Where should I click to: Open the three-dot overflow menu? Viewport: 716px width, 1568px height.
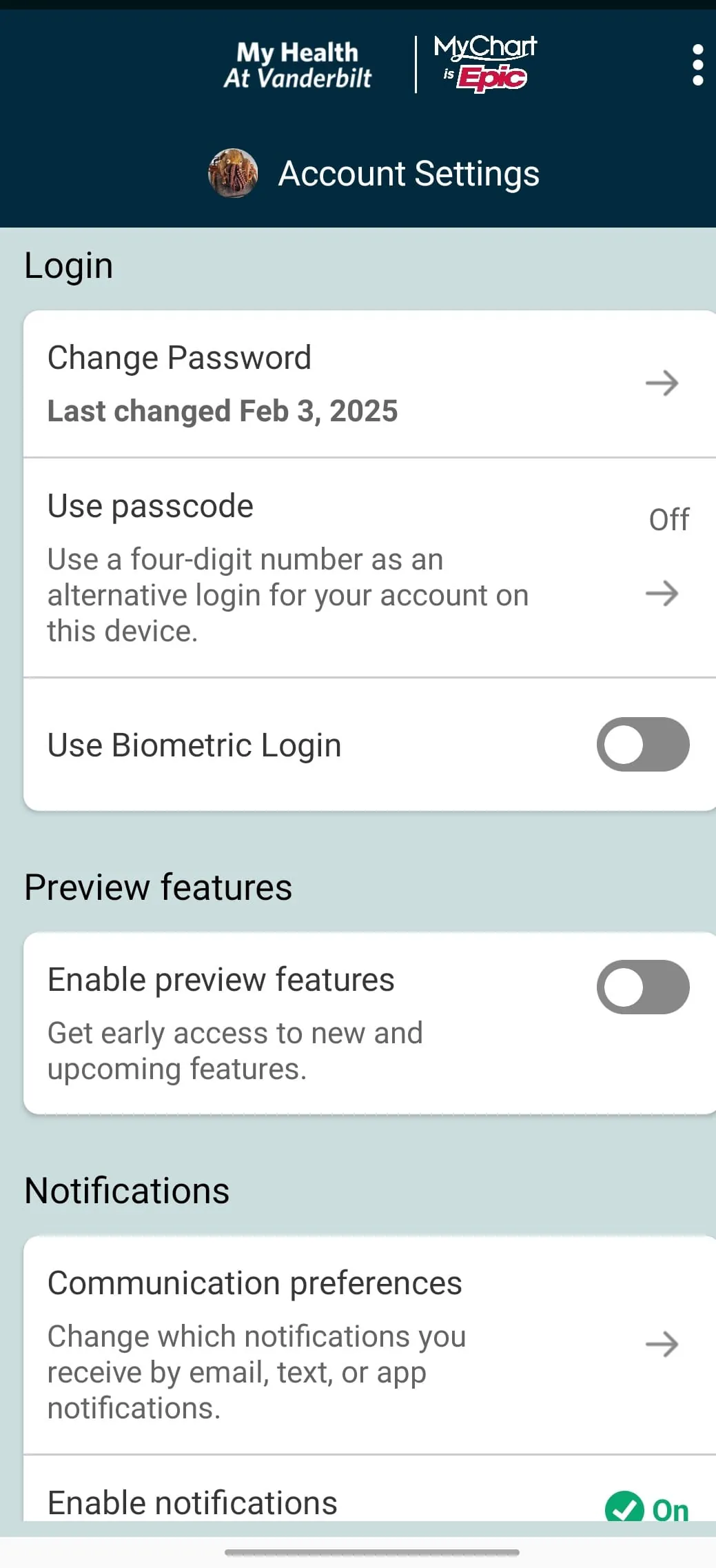click(x=697, y=66)
